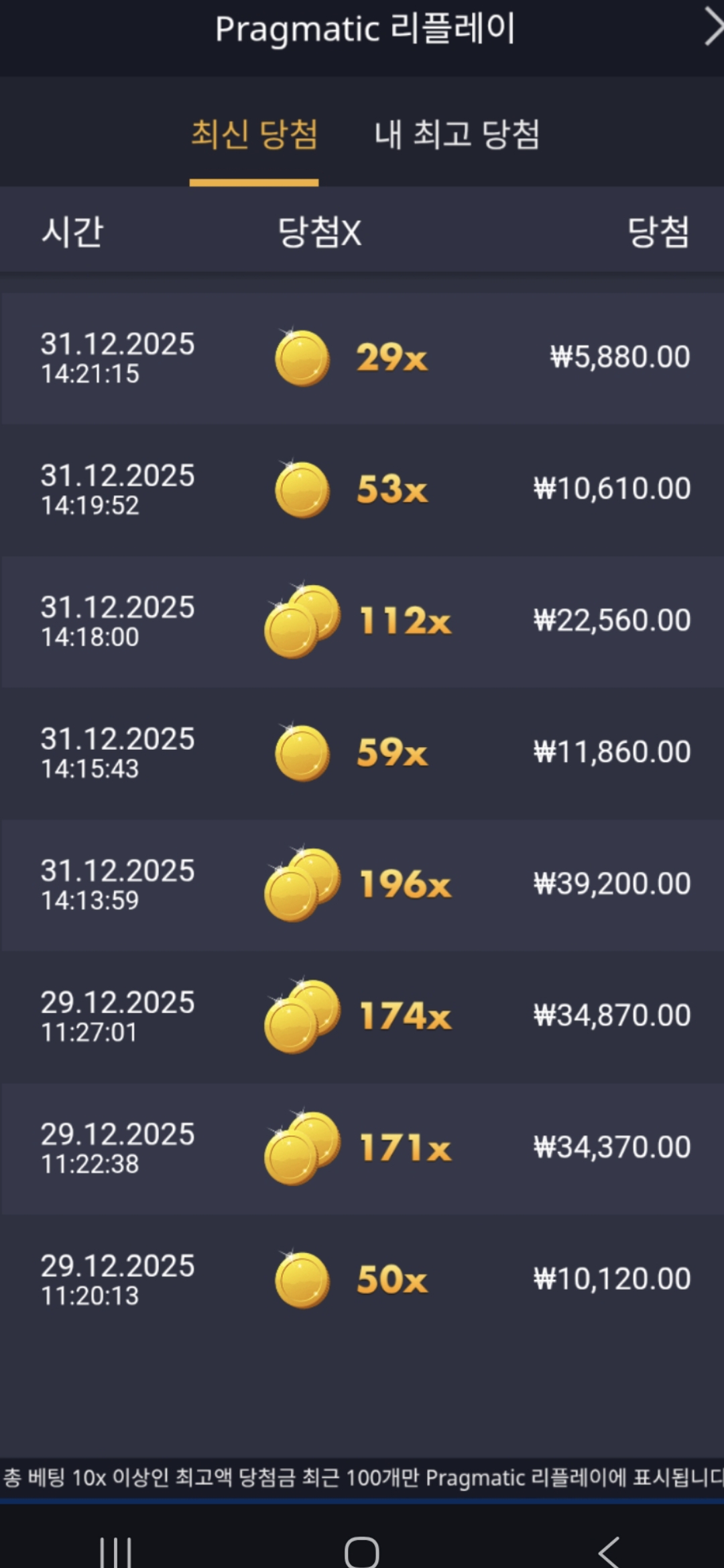Image resolution: width=724 pixels, height=1568 pixels.
Task: Open the 50x replay from 11:20:13
Action: [x=362, y=1279]
